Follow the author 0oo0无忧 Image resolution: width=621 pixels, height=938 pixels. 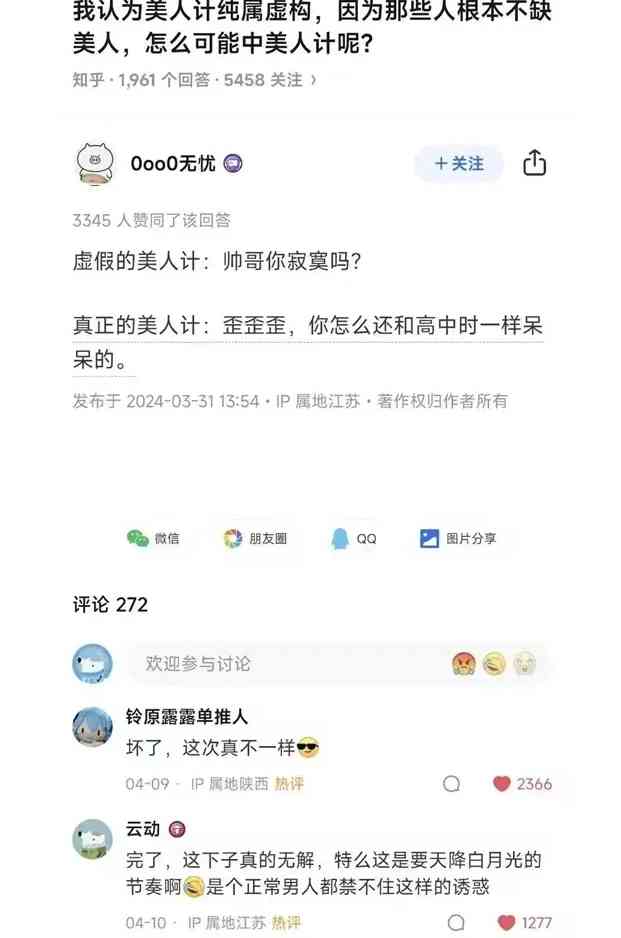tap(459, 164)
